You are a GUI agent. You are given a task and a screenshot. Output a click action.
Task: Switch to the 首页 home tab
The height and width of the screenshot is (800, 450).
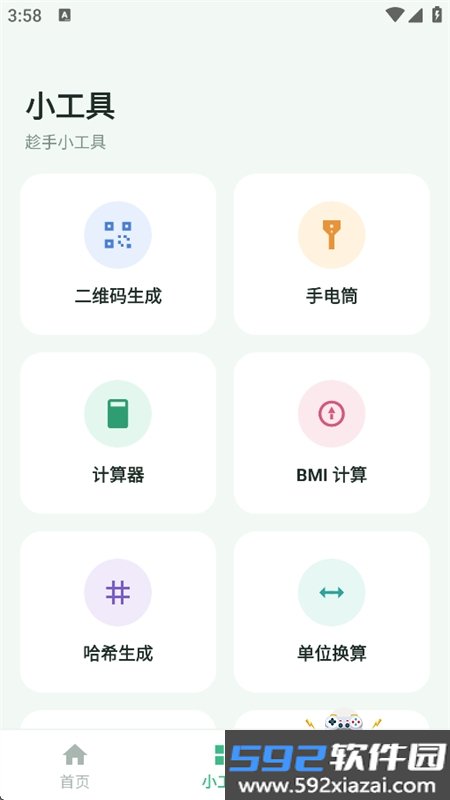point(75,765)
